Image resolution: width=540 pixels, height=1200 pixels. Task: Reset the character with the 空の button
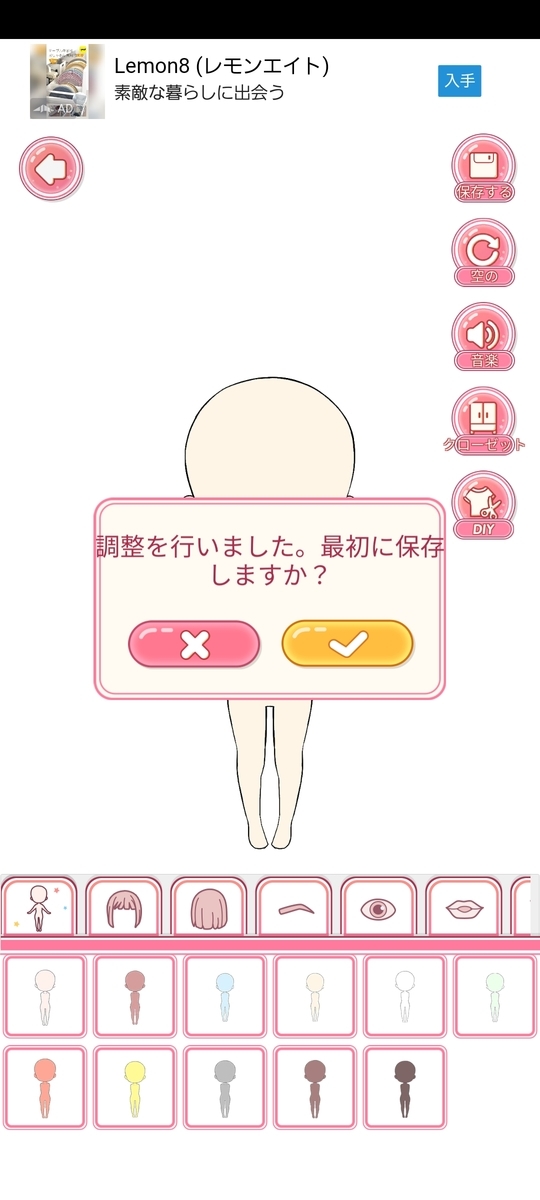[484, 253]
